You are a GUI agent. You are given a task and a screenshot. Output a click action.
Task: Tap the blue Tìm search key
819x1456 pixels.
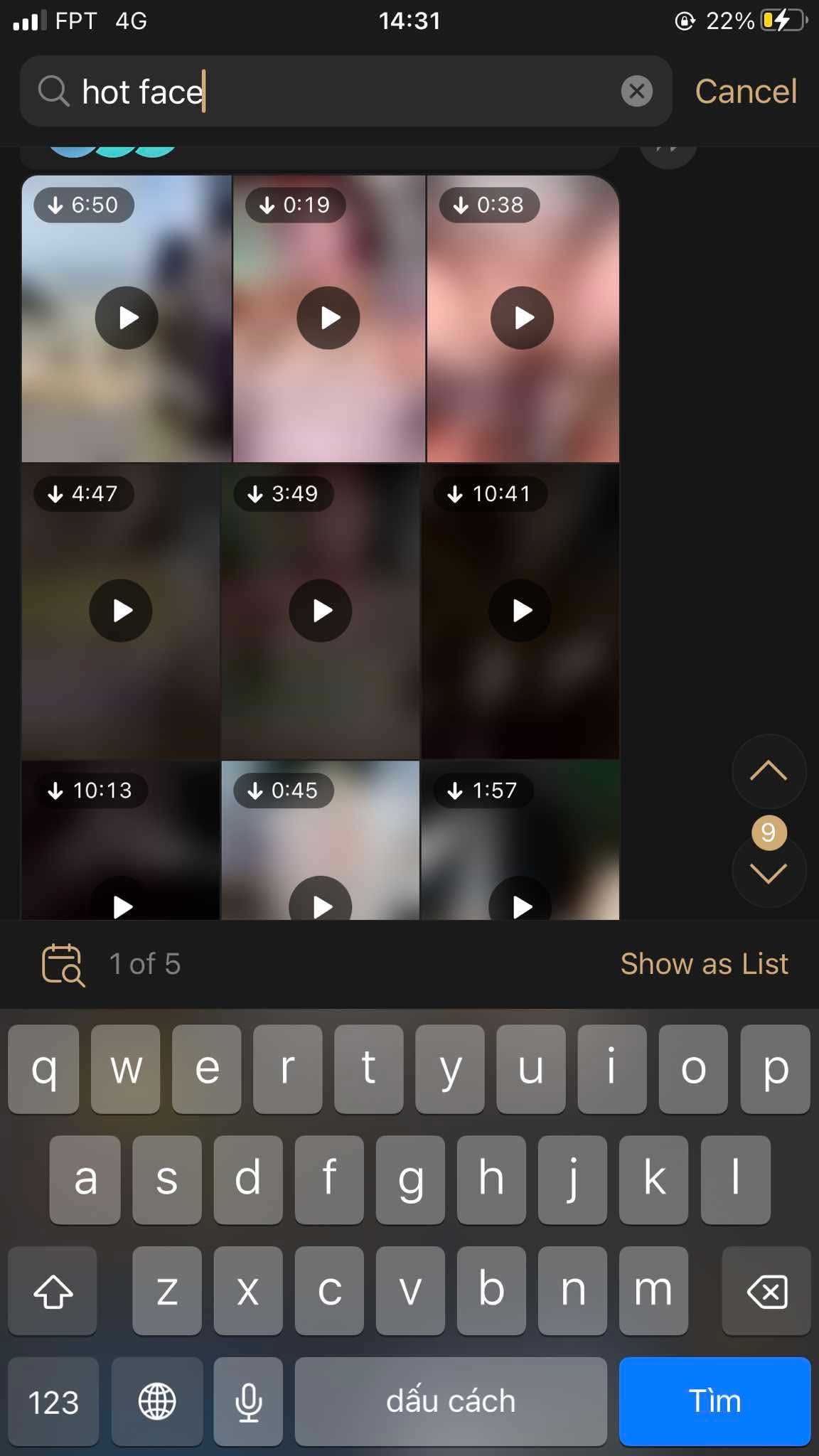pos(714,1401)
